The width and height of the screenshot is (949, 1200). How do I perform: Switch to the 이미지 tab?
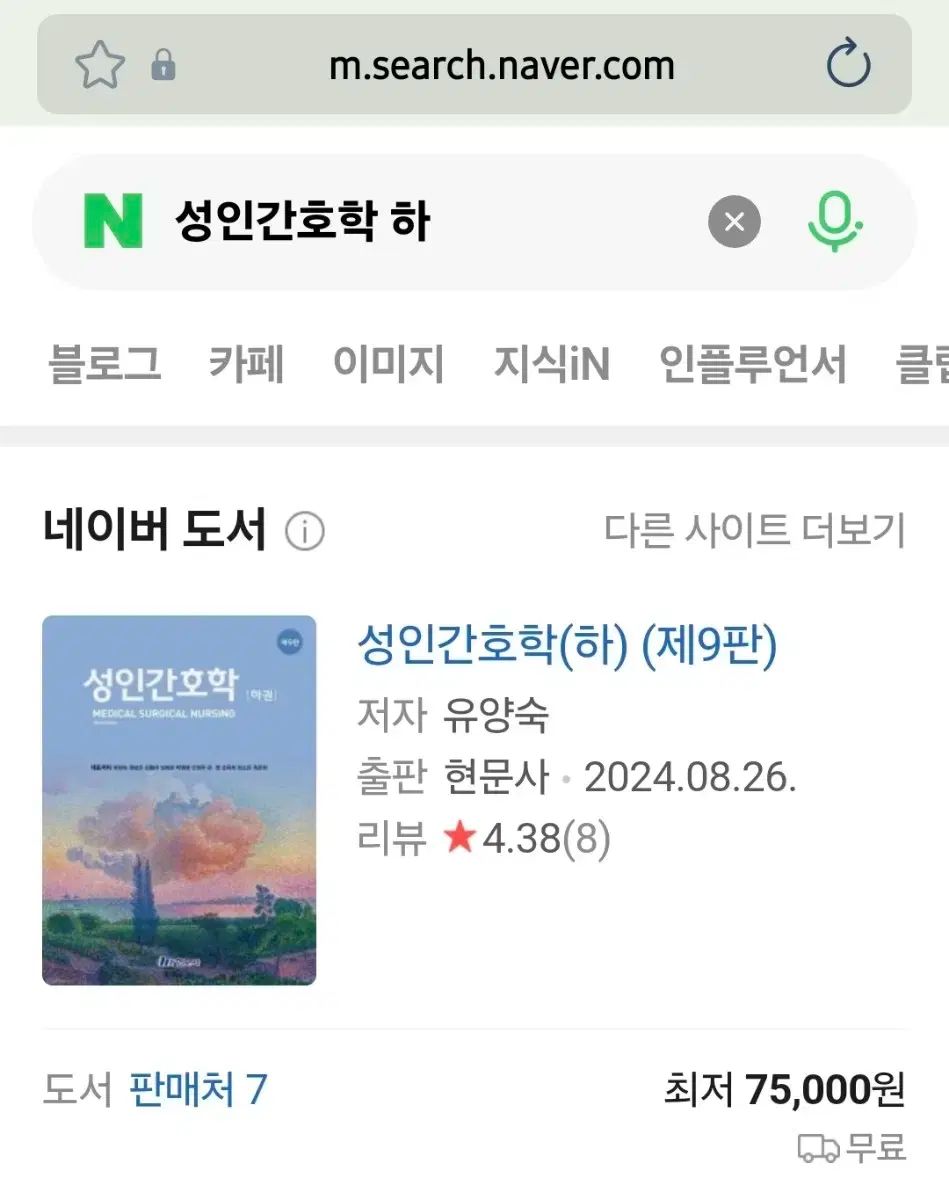tap(388, 364)
